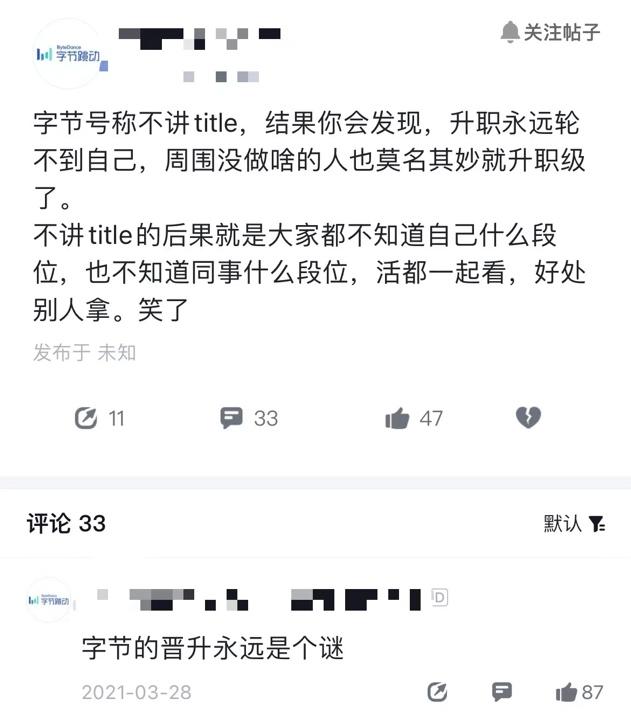Tap the broken heart dislike icon

(528, 418)
